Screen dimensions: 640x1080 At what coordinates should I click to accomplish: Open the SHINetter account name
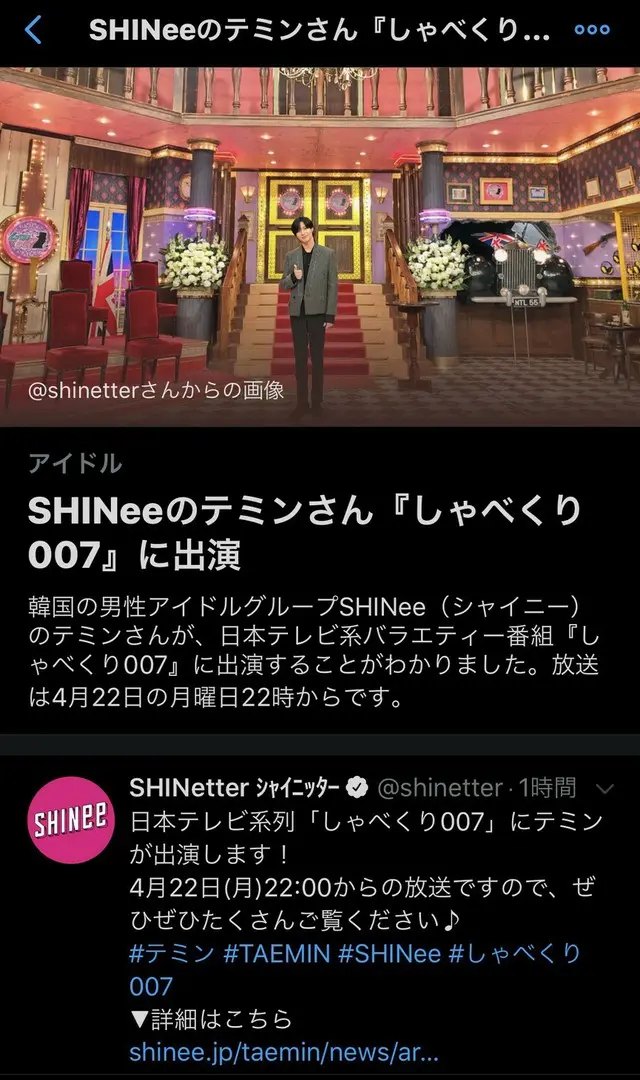pos(234,788)
